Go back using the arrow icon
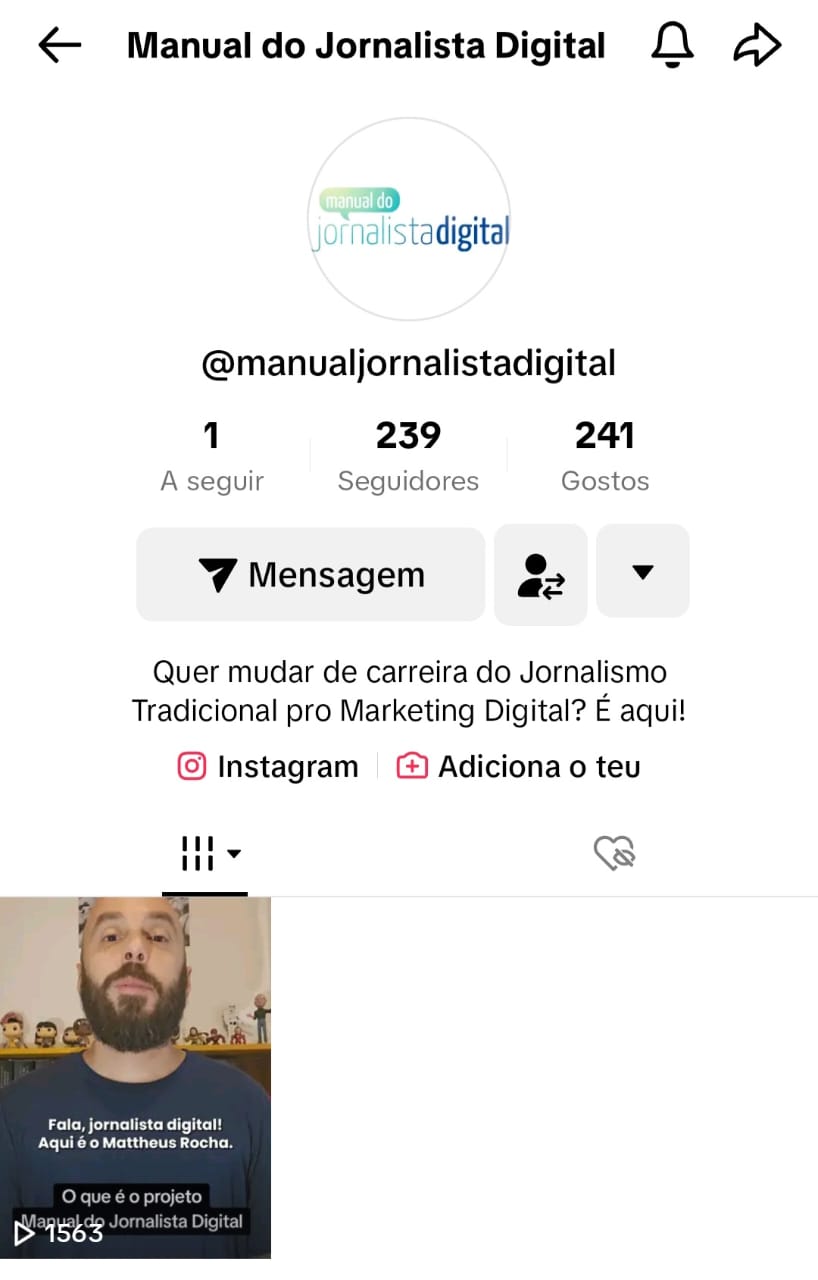Viewport: 818px width, 1280px height. click(x=59, y=45)
